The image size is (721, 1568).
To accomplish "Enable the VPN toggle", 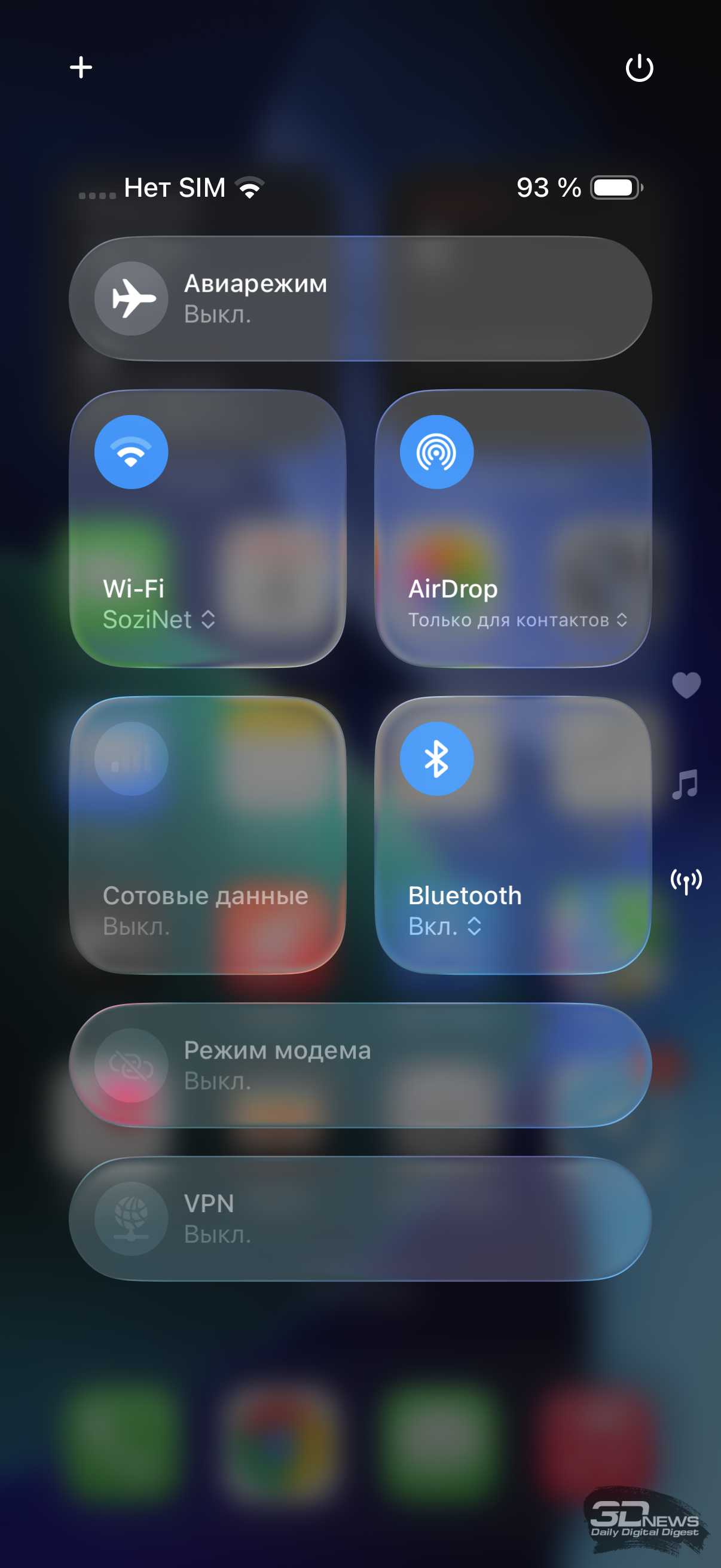I will 132,1219.
